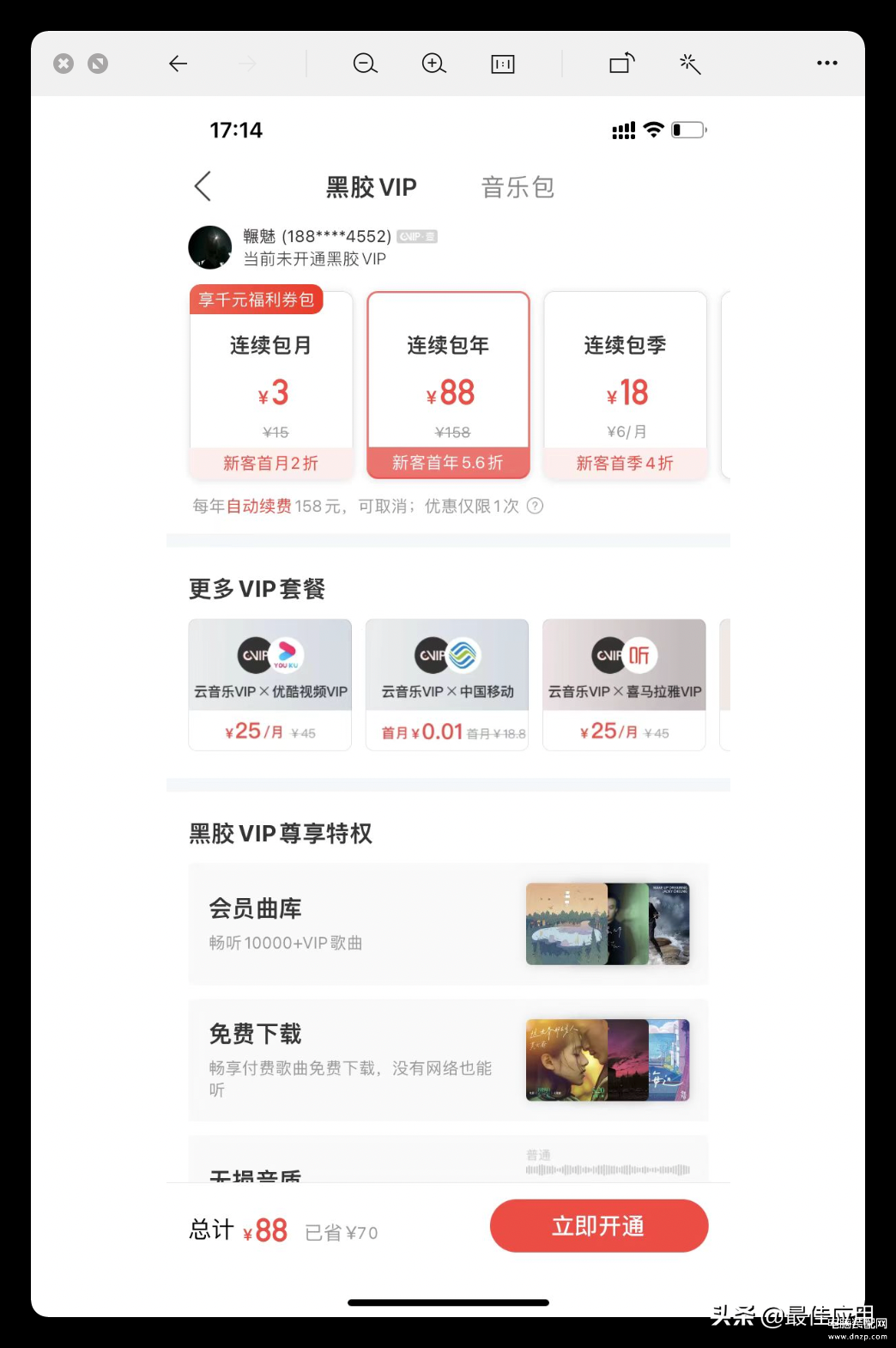The width and height of the screenshot is (896, 1348).
Task: Toggle fullscreen with the expand arrows button
Action: 98,64
